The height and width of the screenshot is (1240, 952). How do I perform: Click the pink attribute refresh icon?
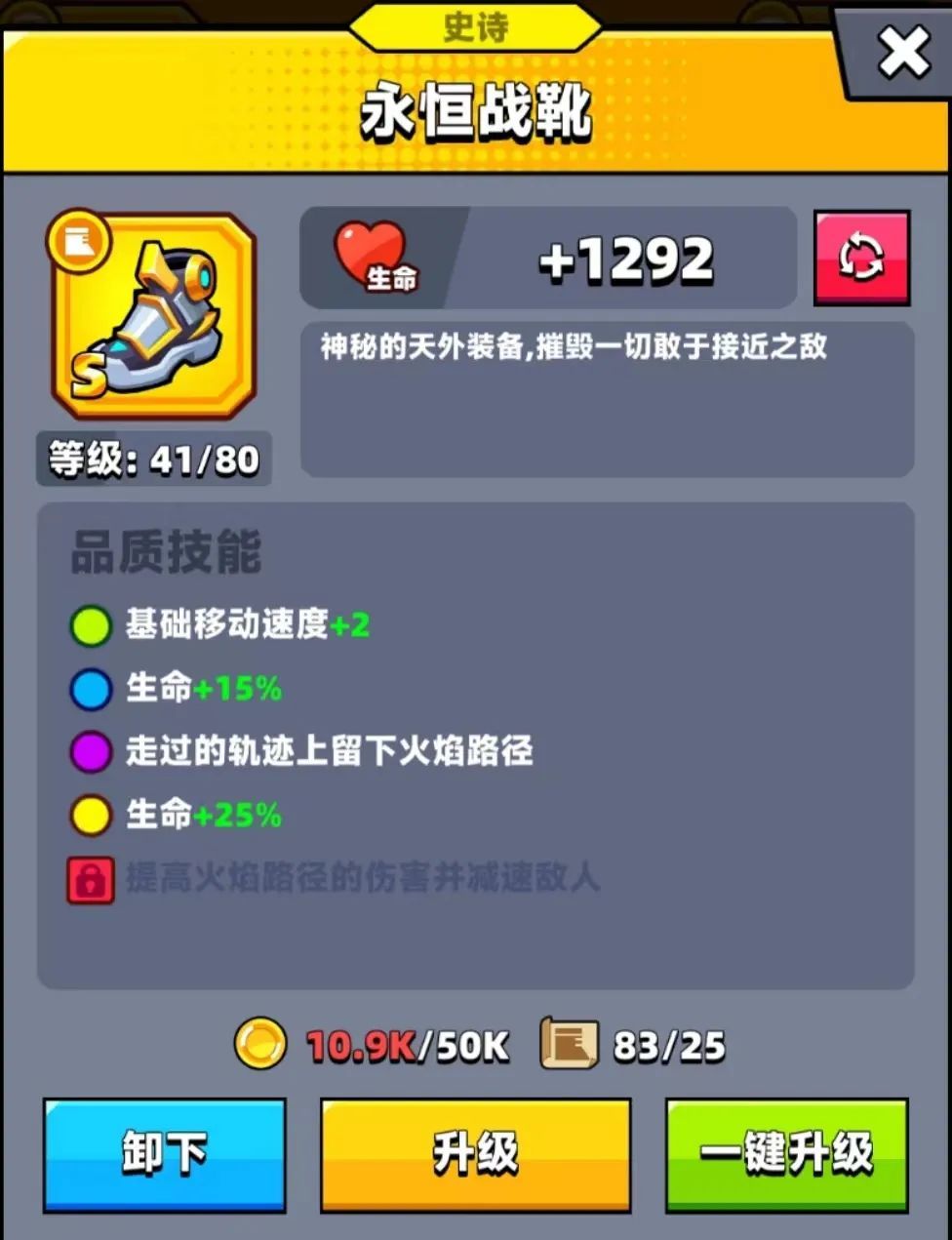pyautogui.click(x=861, y=258)
